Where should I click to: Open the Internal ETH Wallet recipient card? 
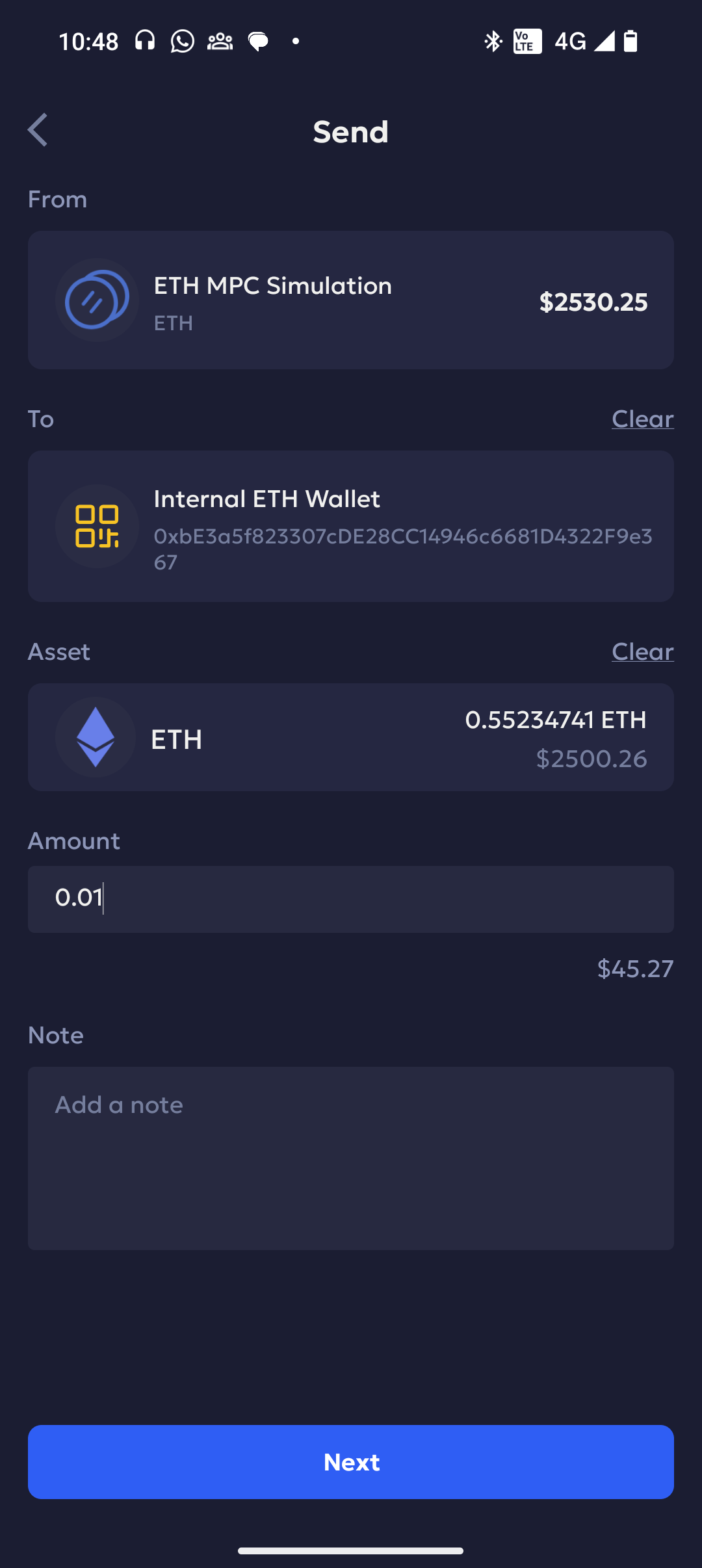point(351,526)
